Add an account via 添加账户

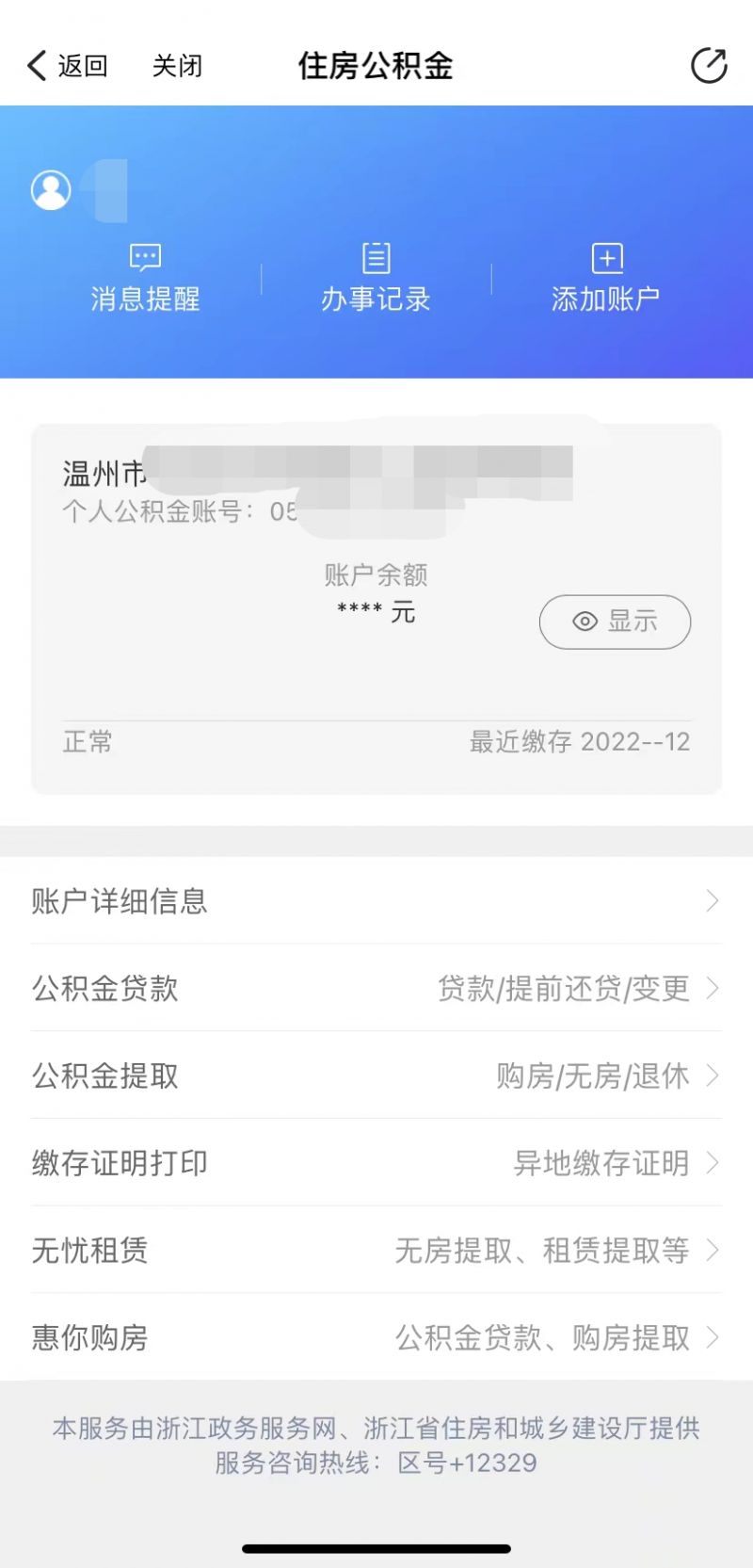[606, 279]
